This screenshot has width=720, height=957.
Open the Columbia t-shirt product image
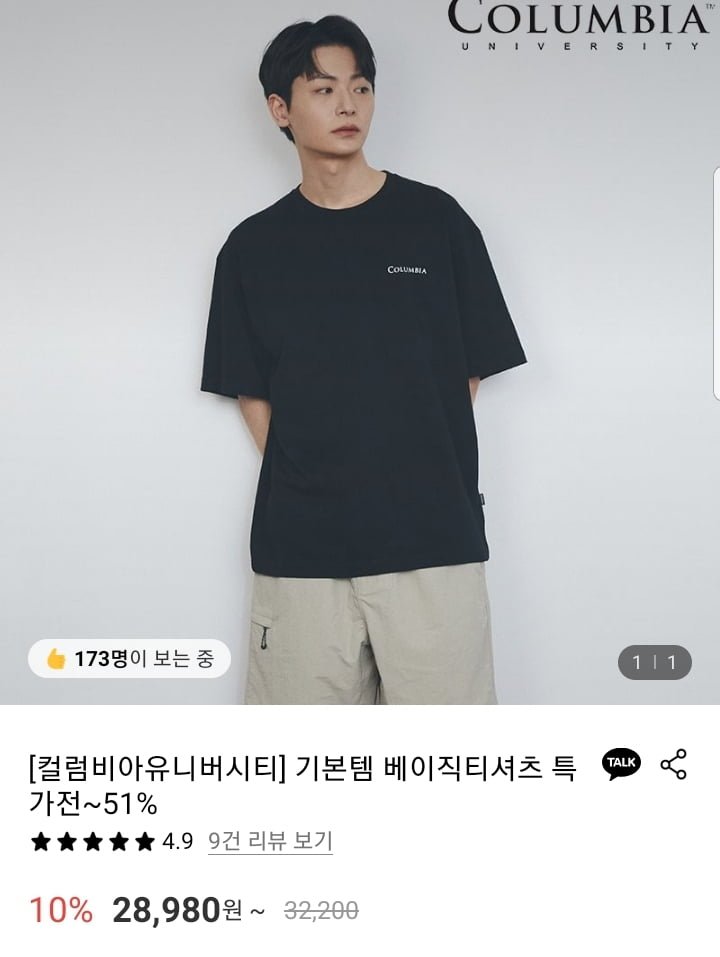360,352
